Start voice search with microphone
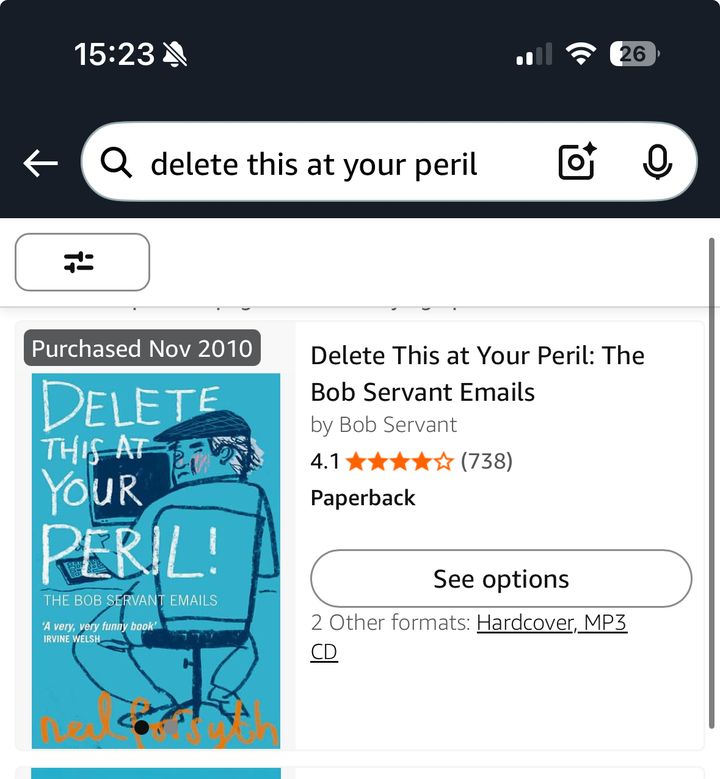This screenshot has width=720, height=779. (x=657, y=162)
